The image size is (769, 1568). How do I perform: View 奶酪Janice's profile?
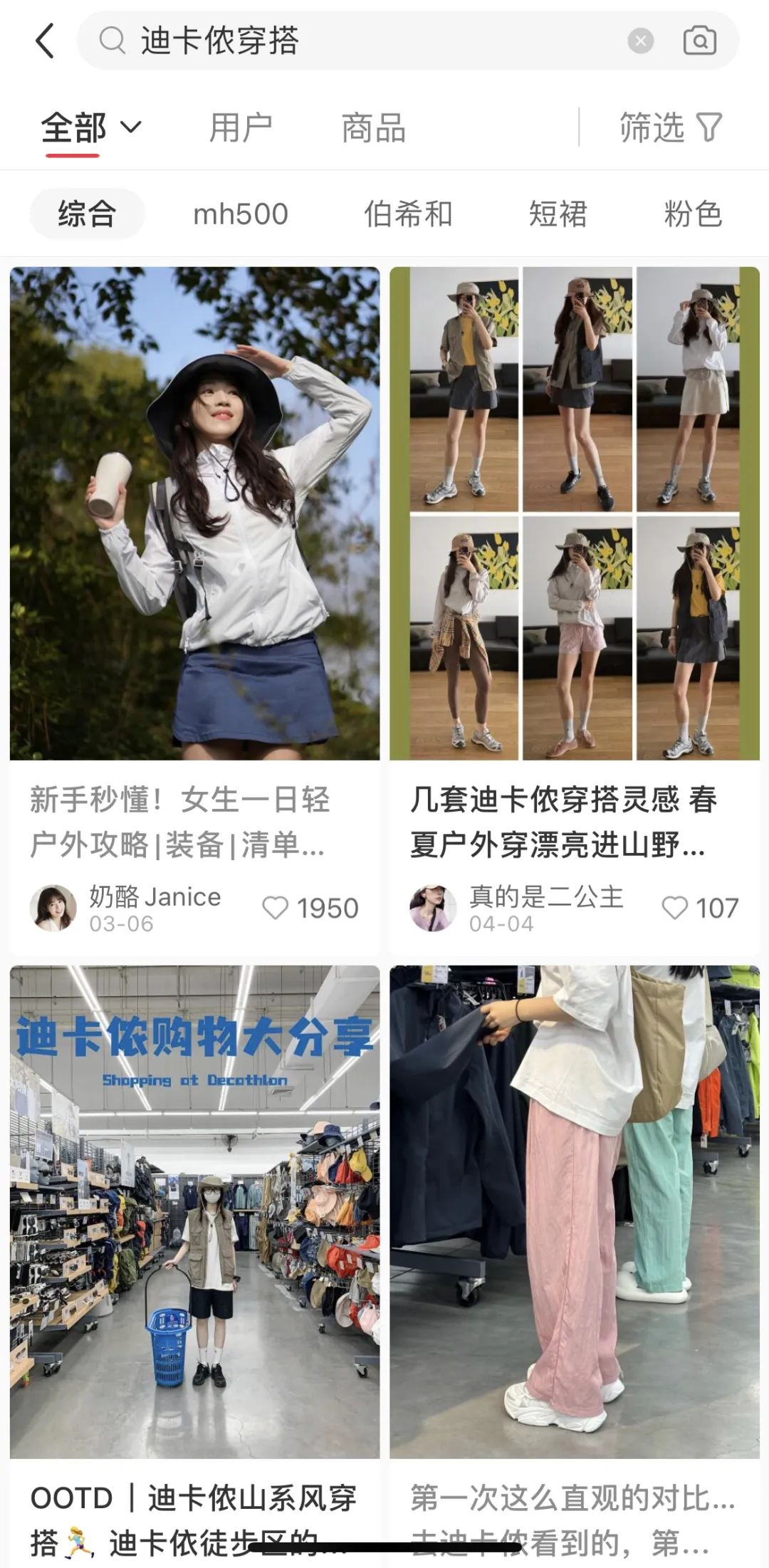point(53,908)
